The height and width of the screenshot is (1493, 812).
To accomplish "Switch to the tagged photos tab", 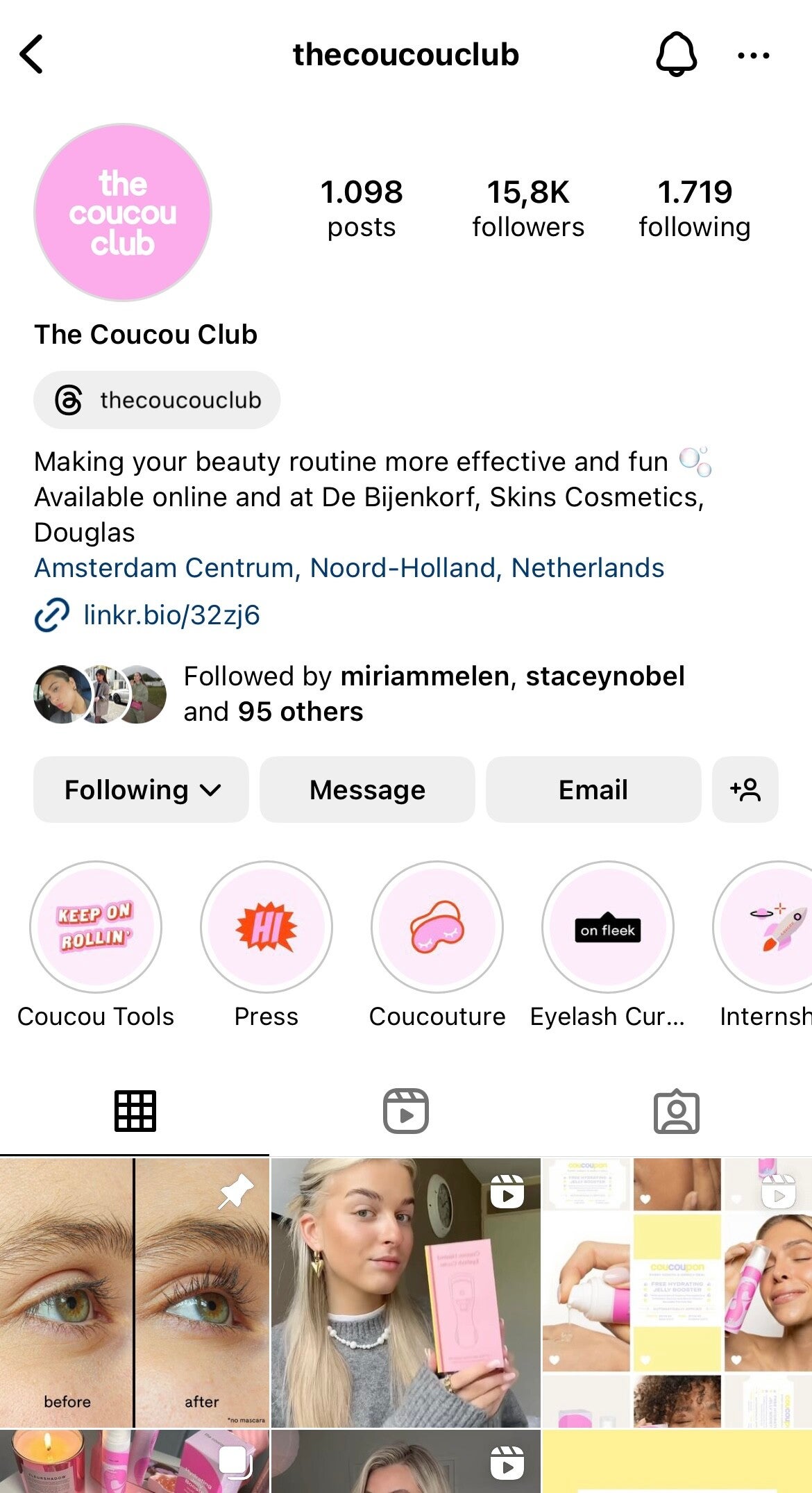I will 676,1111.
